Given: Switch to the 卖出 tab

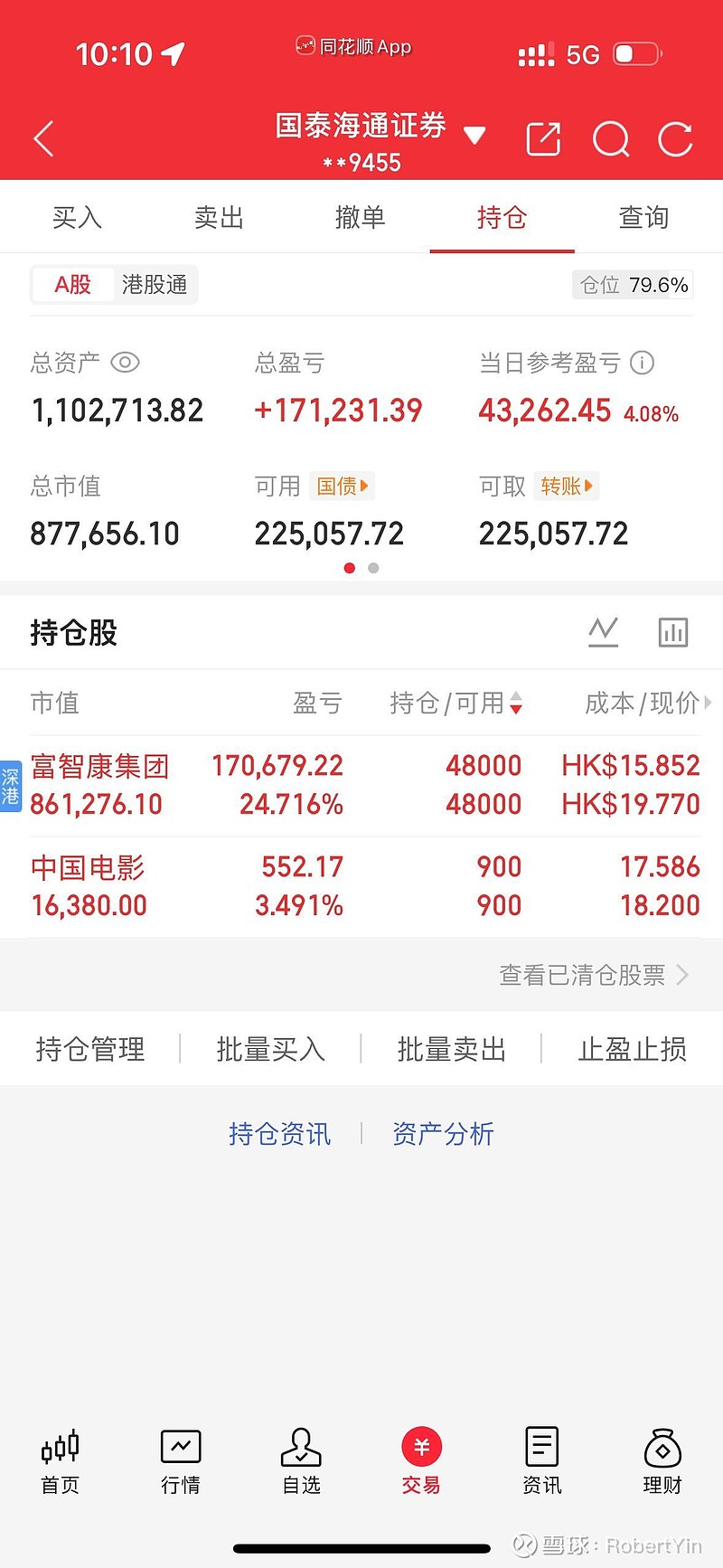Looking at the screenshot, I should pos(219,217).
